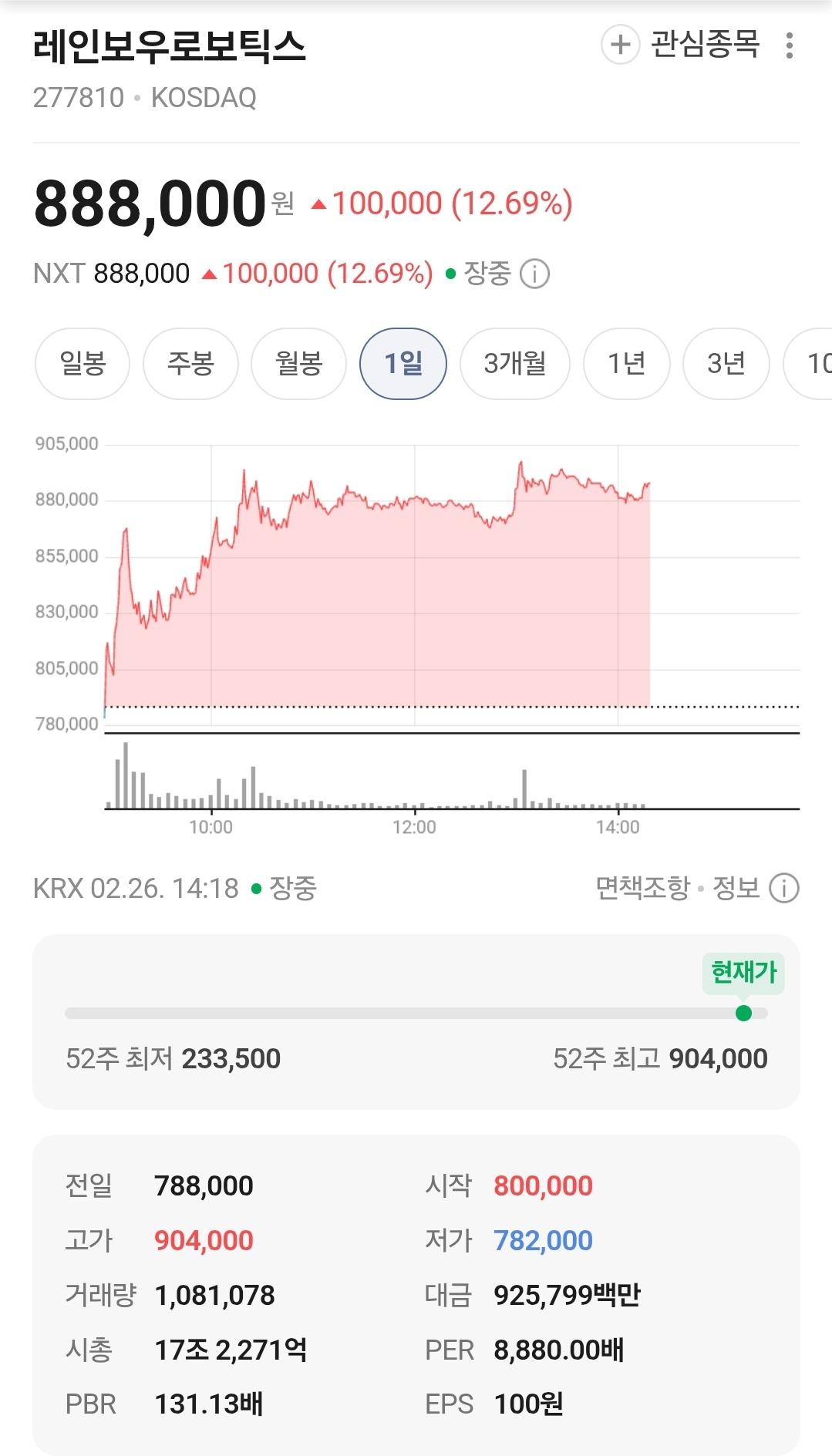Select the 일봉 chart period
The image size is (832, 1456).
82,363
